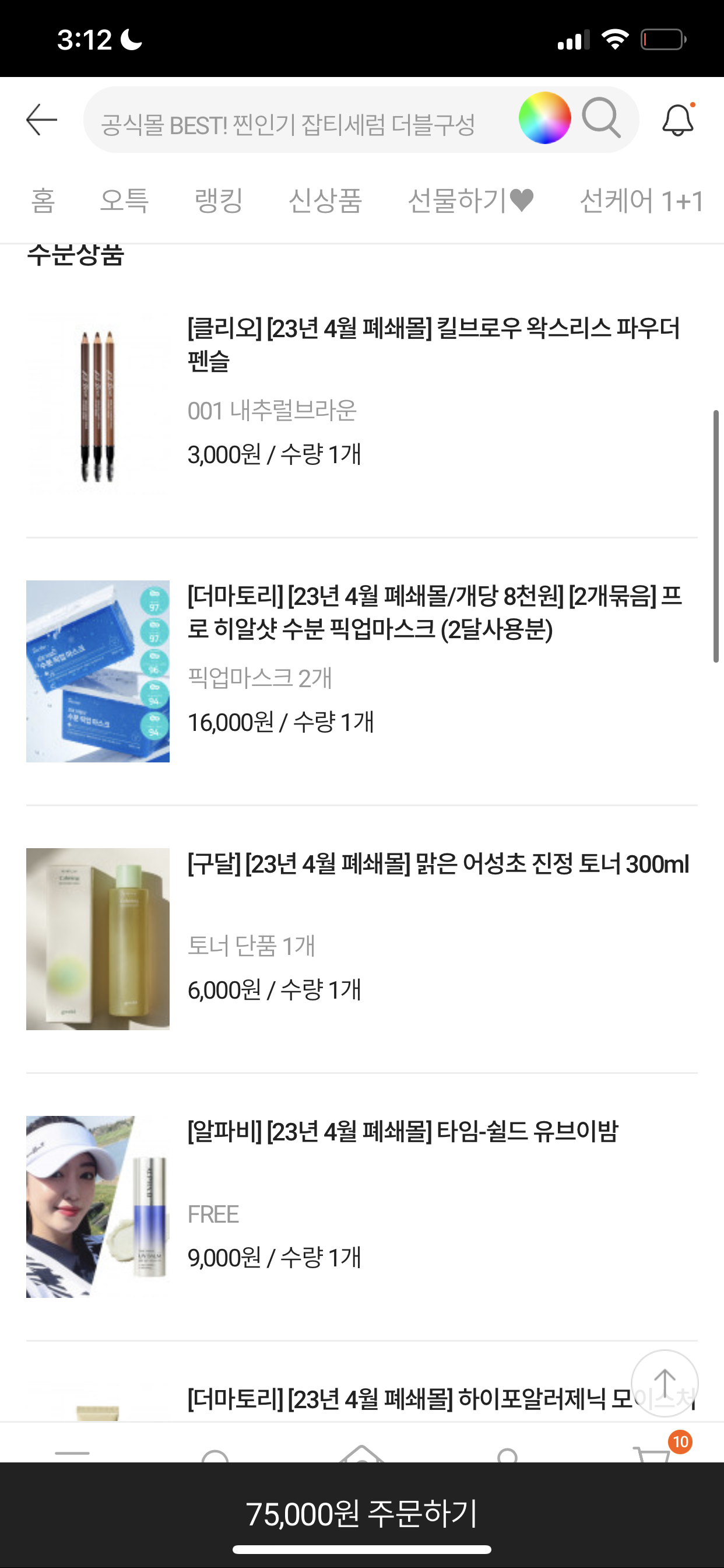The width and height of the screenshot is (724, 1568).
Task: Open the 선물하기 tab
Action: click(470, 201)
